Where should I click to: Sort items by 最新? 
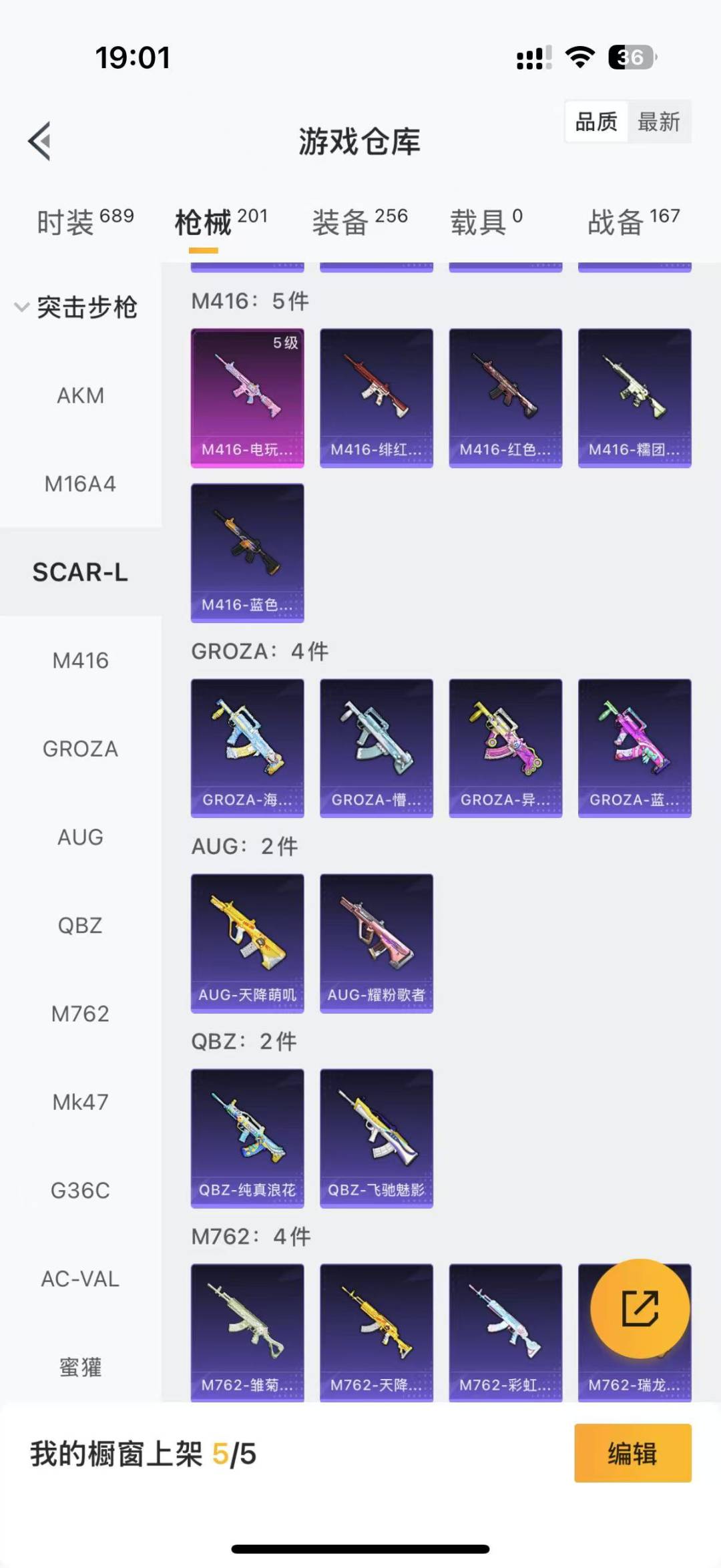tap(658, 122)
